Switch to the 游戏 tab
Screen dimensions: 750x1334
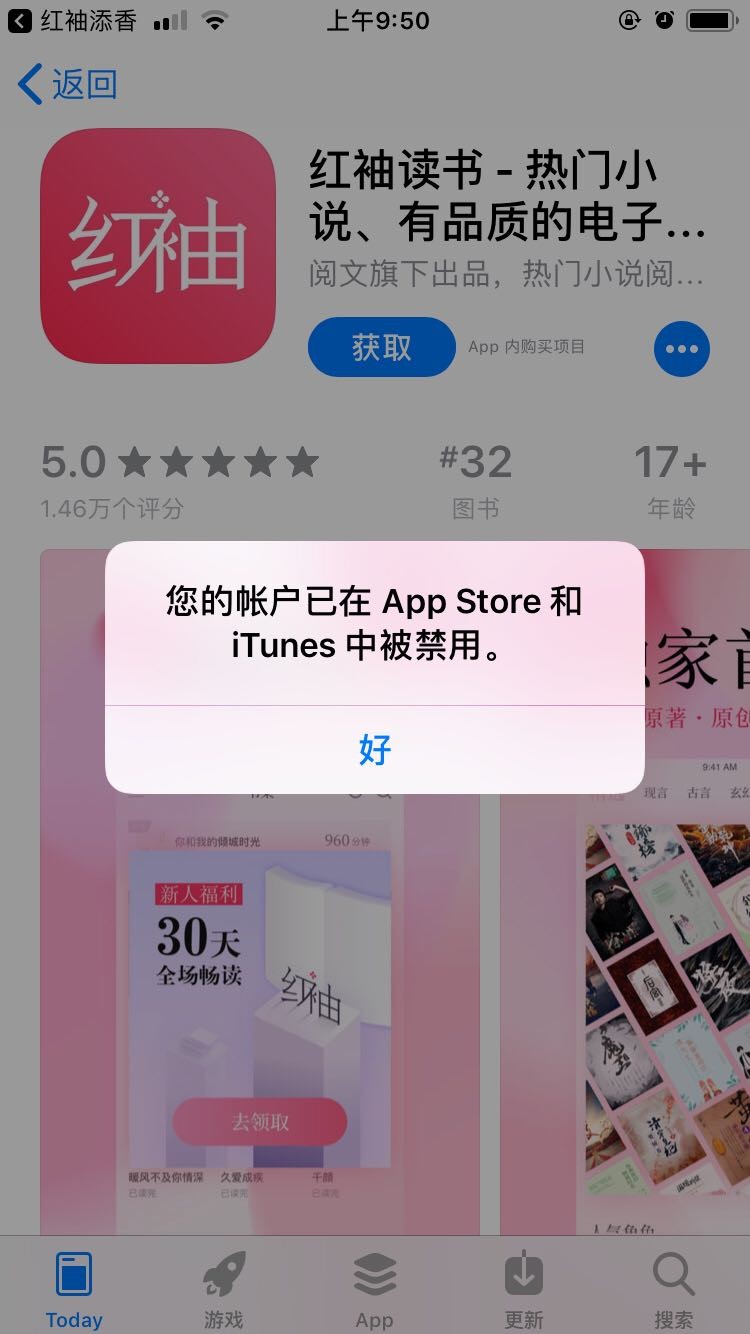tap(224, 1288)
